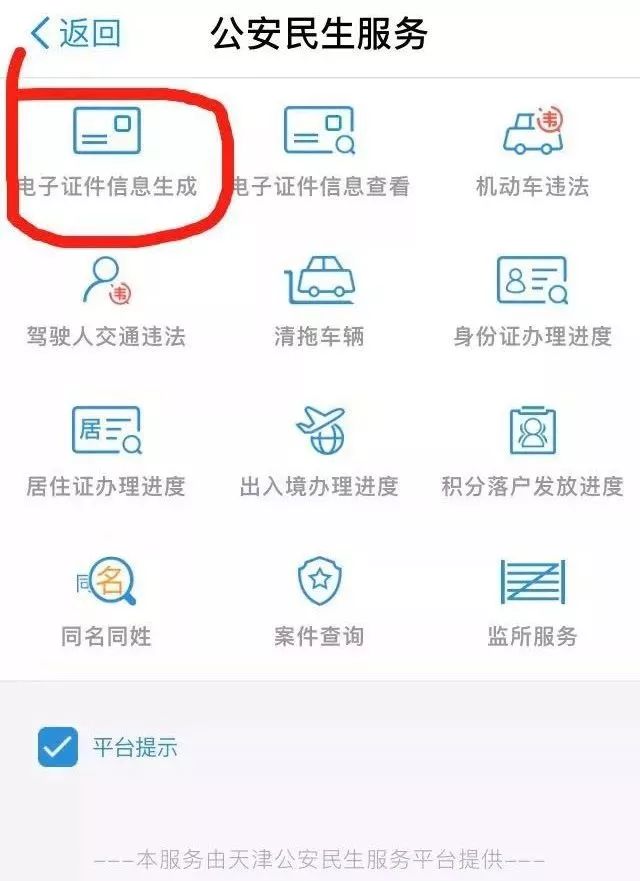Open 电子证件信息查看

(x=320, y=152)
